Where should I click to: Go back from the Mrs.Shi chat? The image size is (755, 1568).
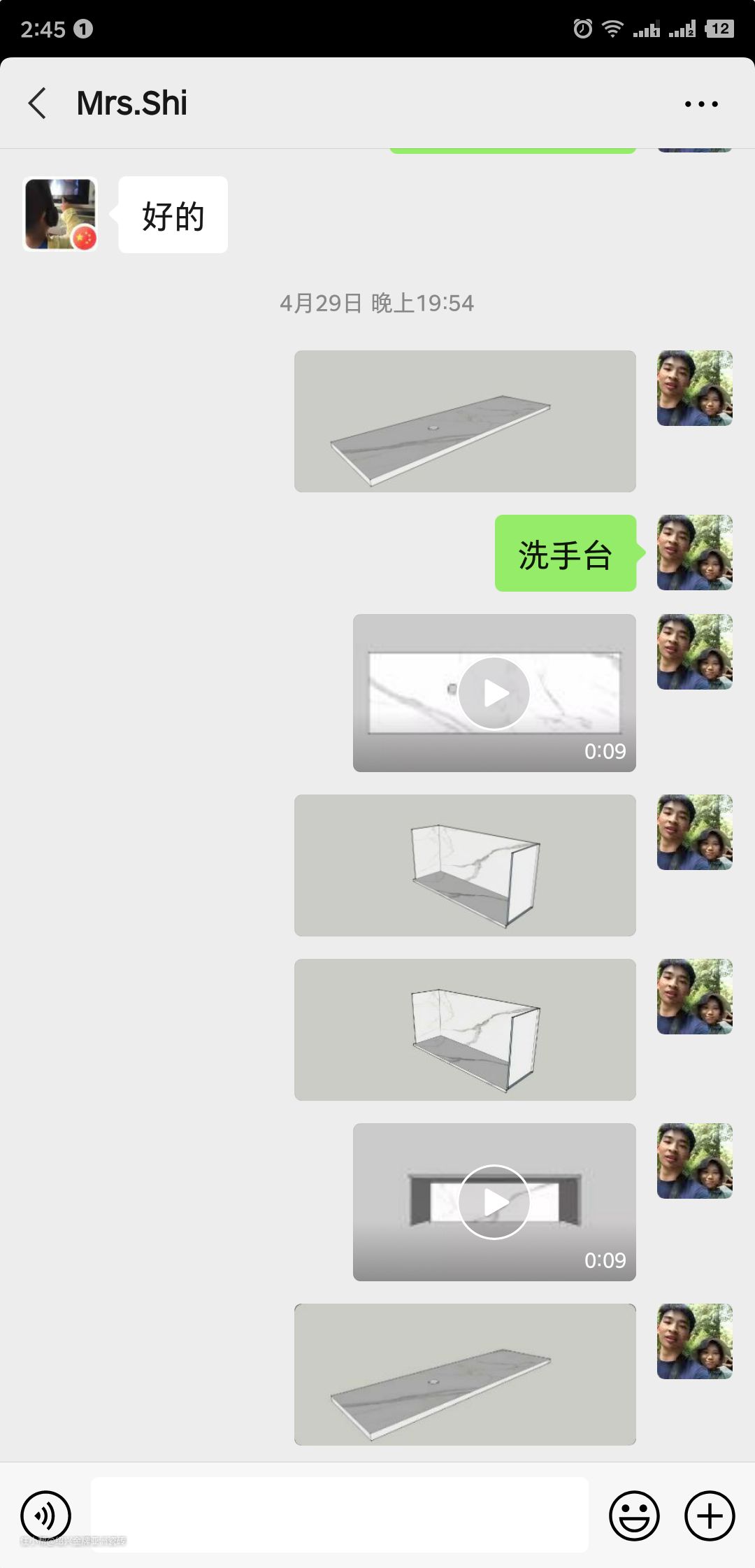(38, 104)
